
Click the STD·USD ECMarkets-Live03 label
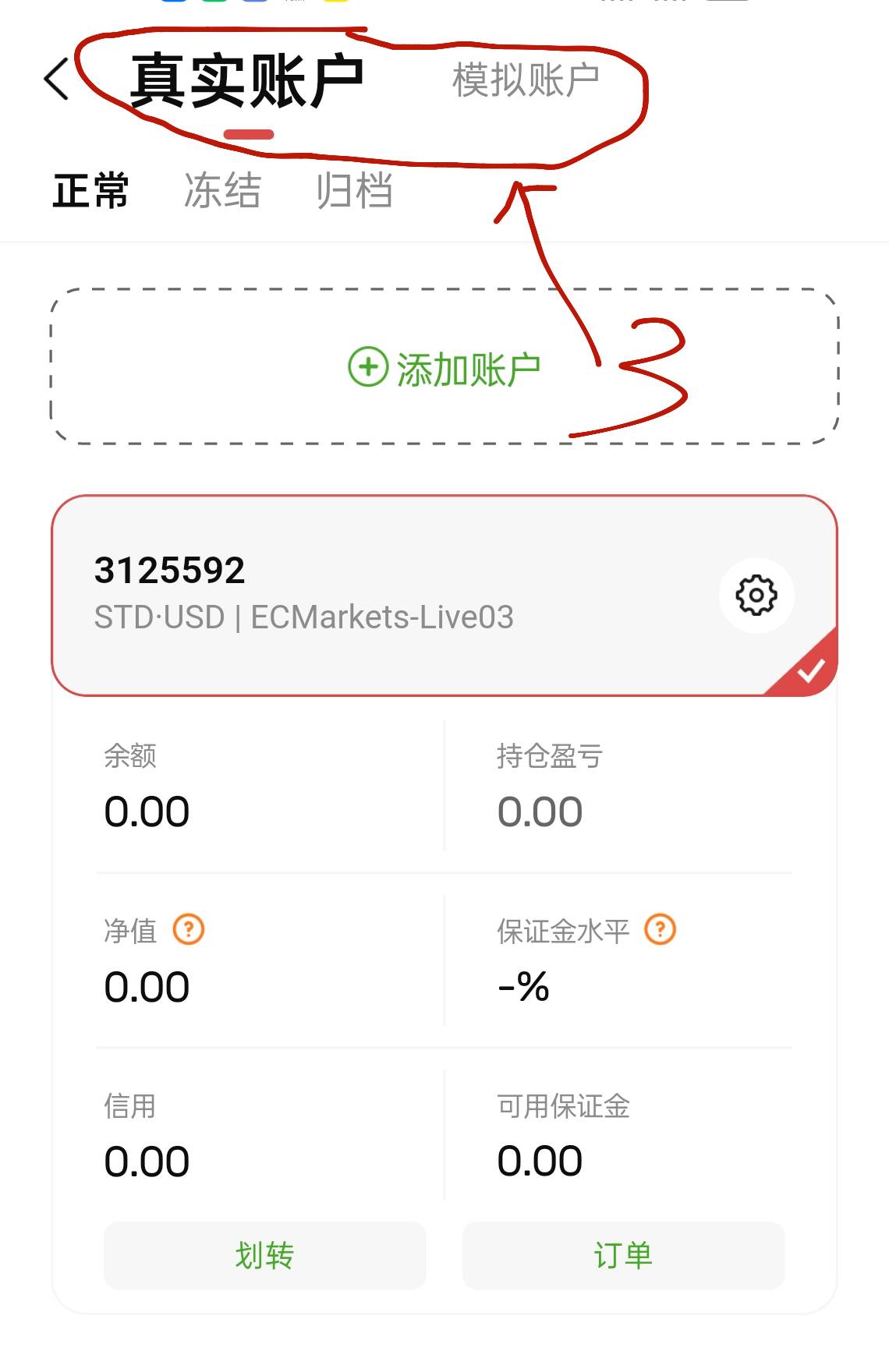[x=304, y=617]
